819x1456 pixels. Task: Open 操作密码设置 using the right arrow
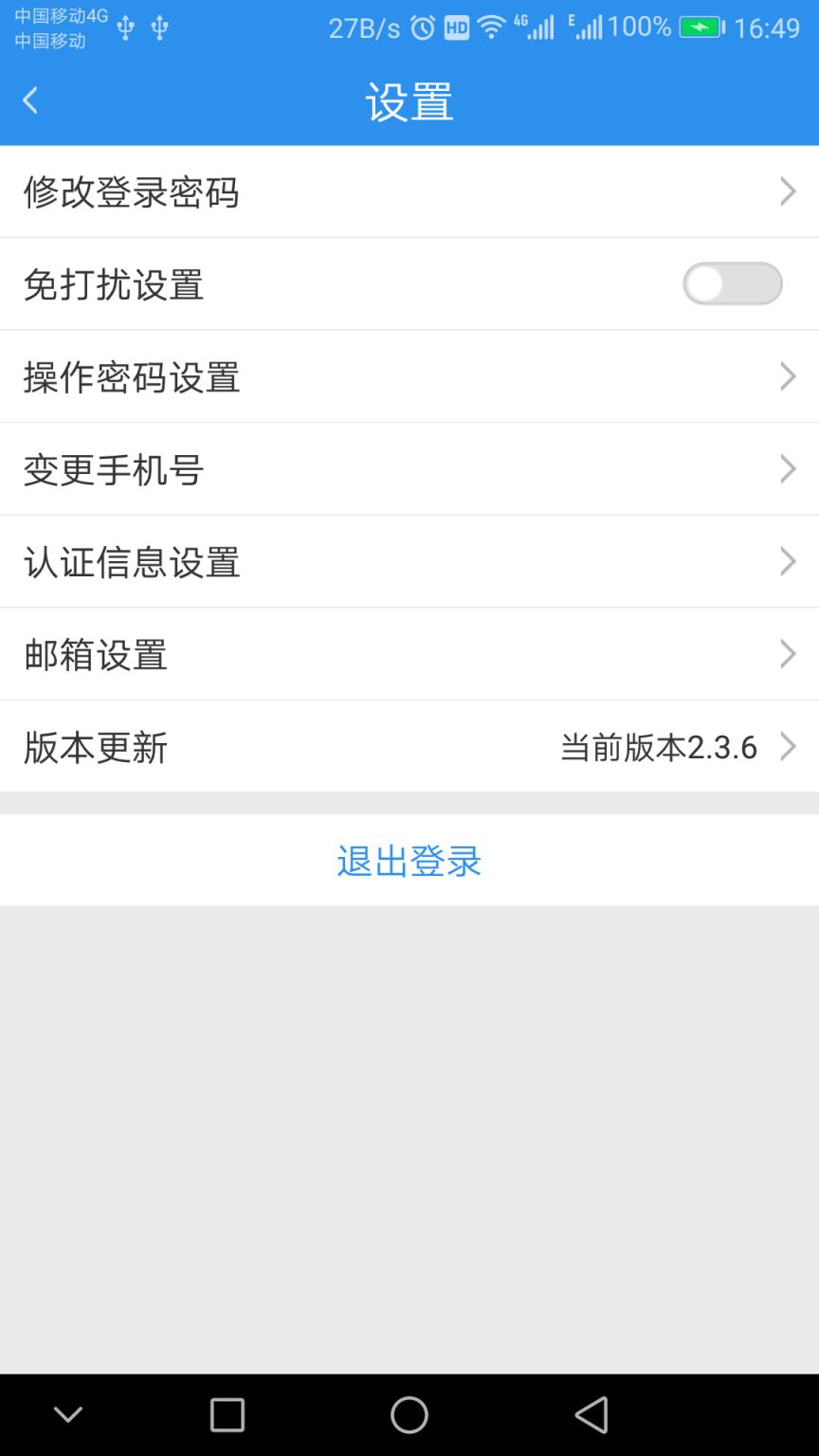(x=788, y=376)
